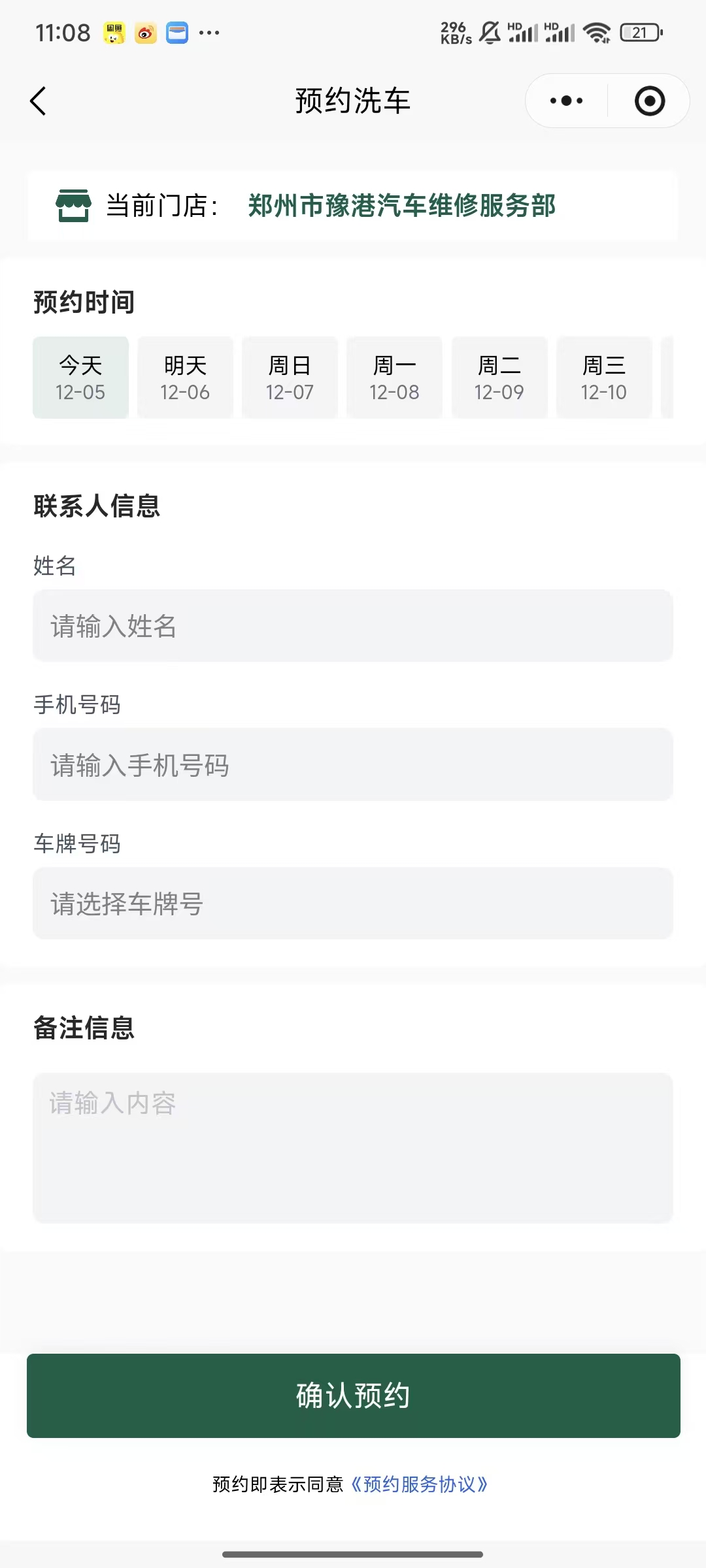Select the 周一 12-08 date chip
The image size is (706, 1568).
(x=394, y=378)
